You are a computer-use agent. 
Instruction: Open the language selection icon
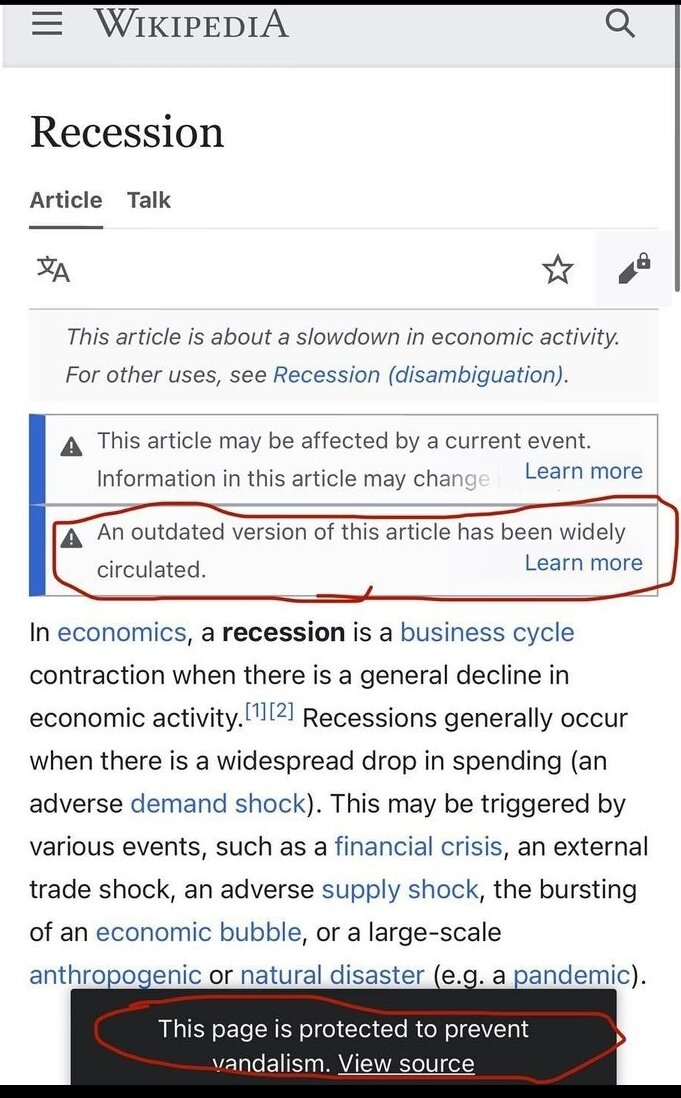click(x=54, y=269)
